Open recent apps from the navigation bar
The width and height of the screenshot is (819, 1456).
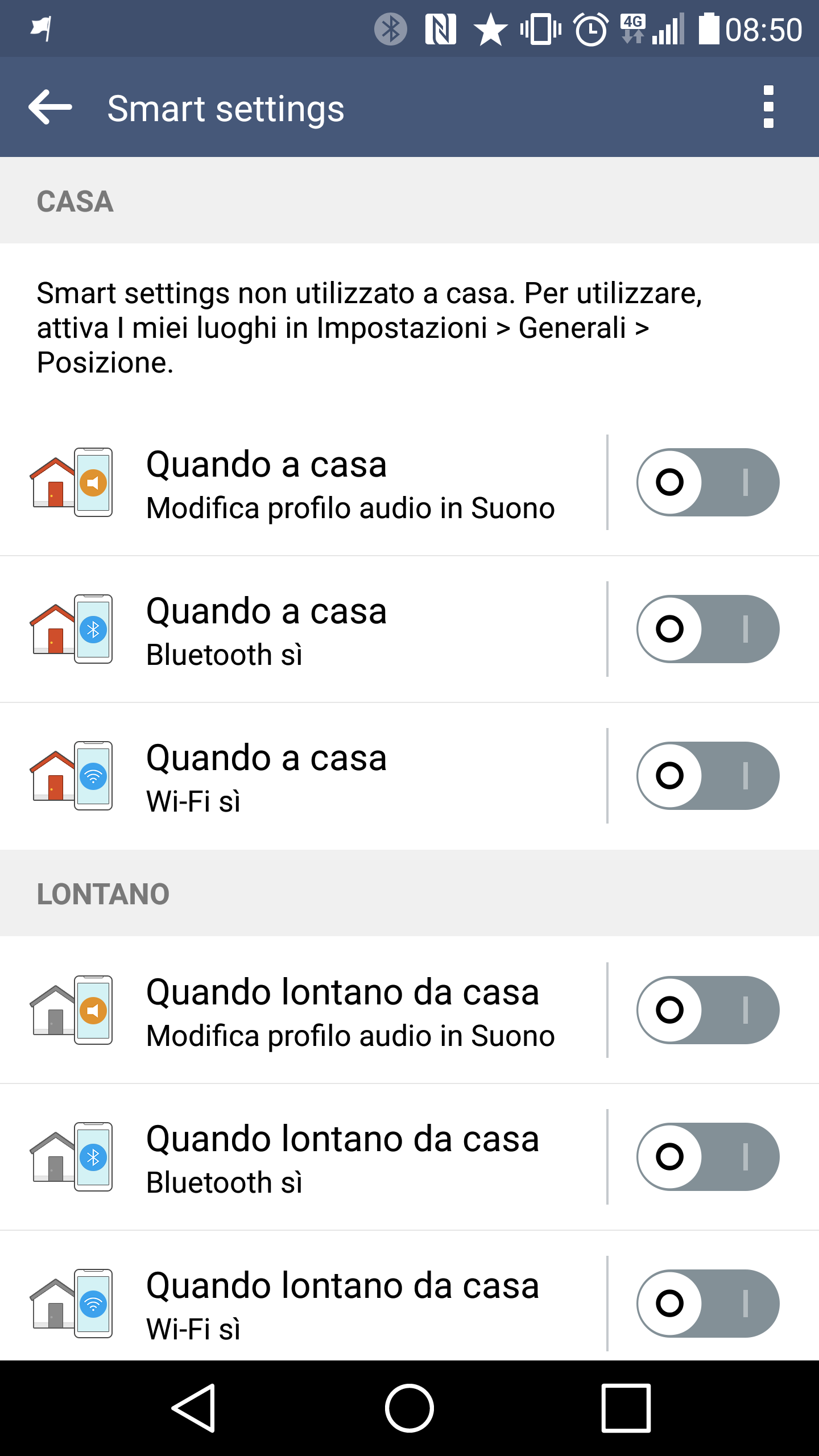pyautogui.click(x=626, y=1408)
